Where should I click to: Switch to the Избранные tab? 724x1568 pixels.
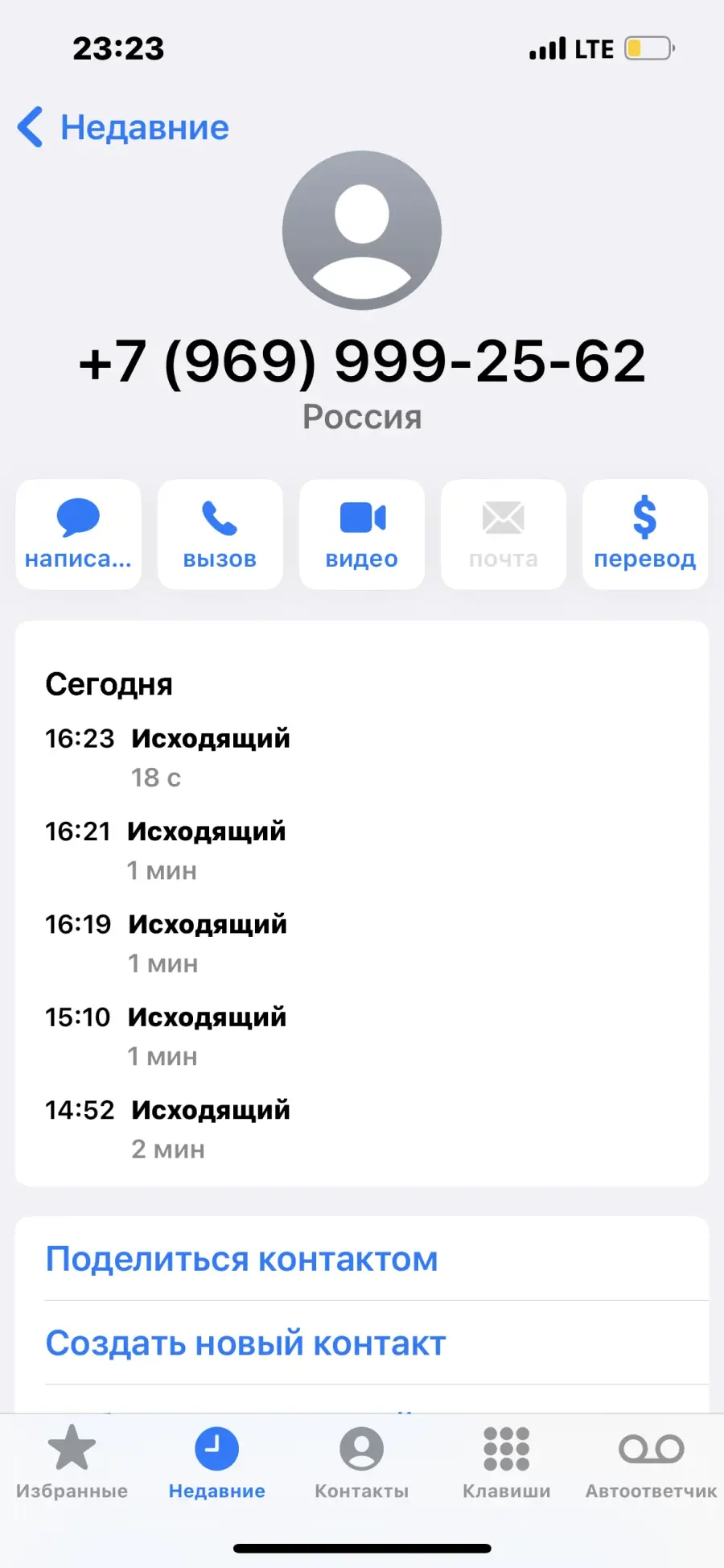[x=72, y=1462]
